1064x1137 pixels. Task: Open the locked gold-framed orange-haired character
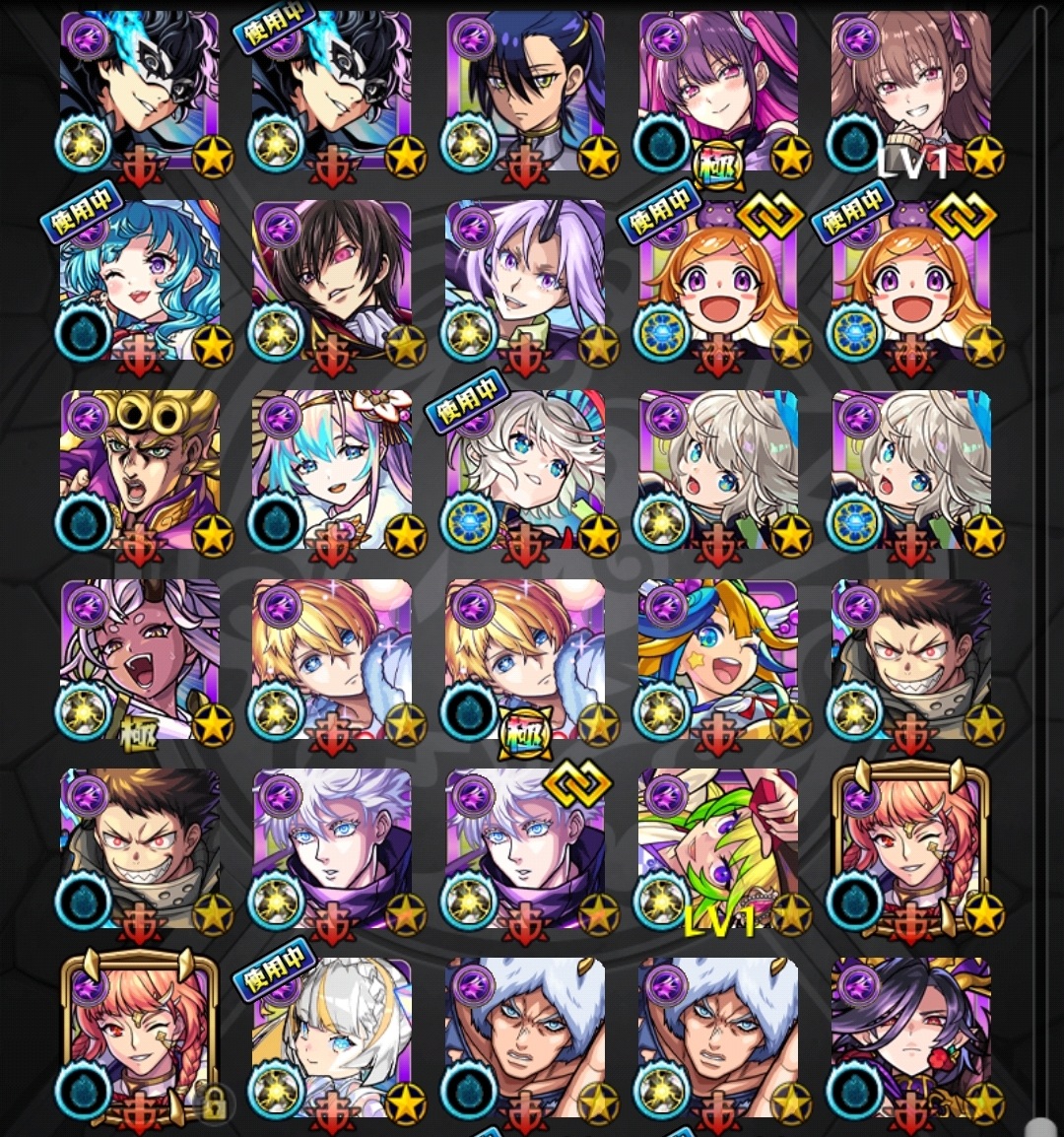pyautogui.click(x=139, y=1040)
